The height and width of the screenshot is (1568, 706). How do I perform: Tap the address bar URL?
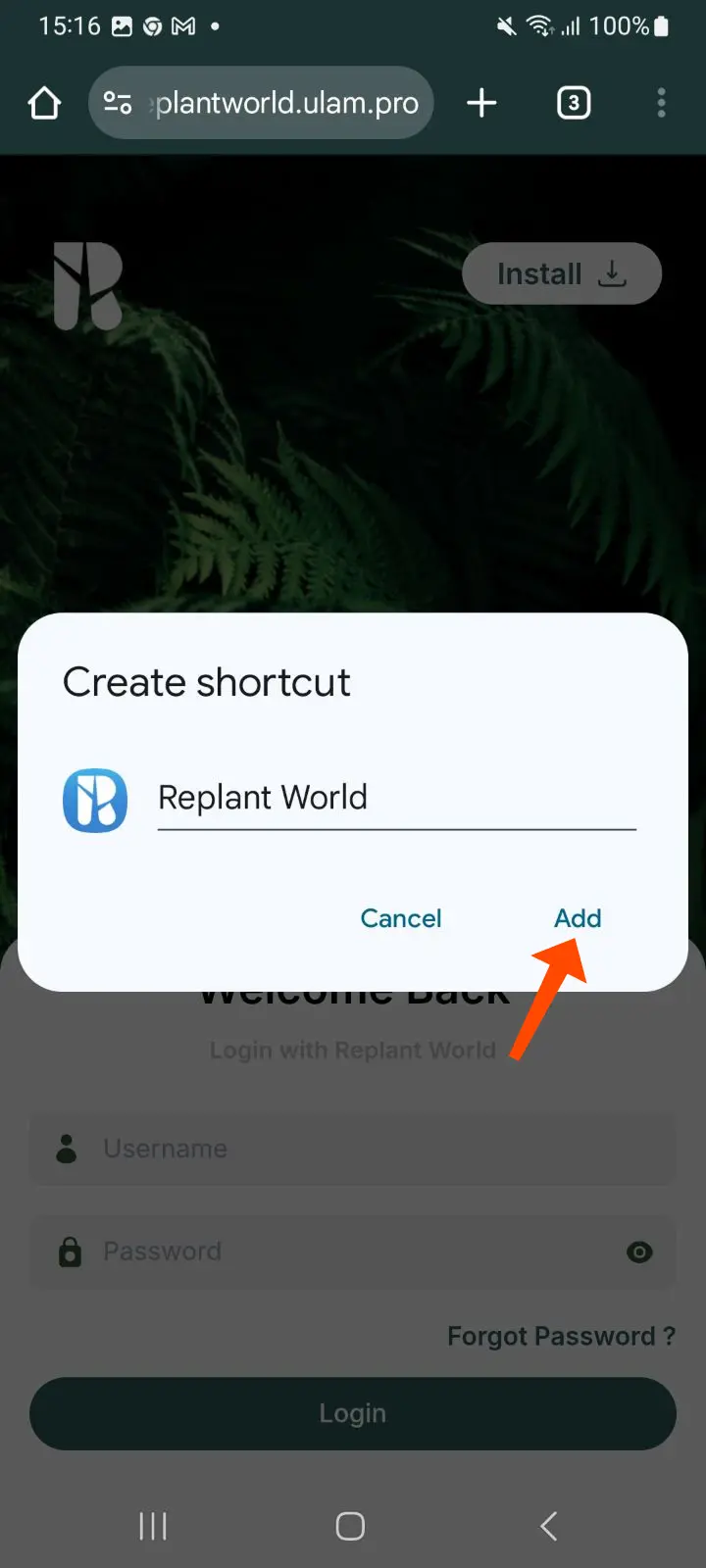point(286,103)
